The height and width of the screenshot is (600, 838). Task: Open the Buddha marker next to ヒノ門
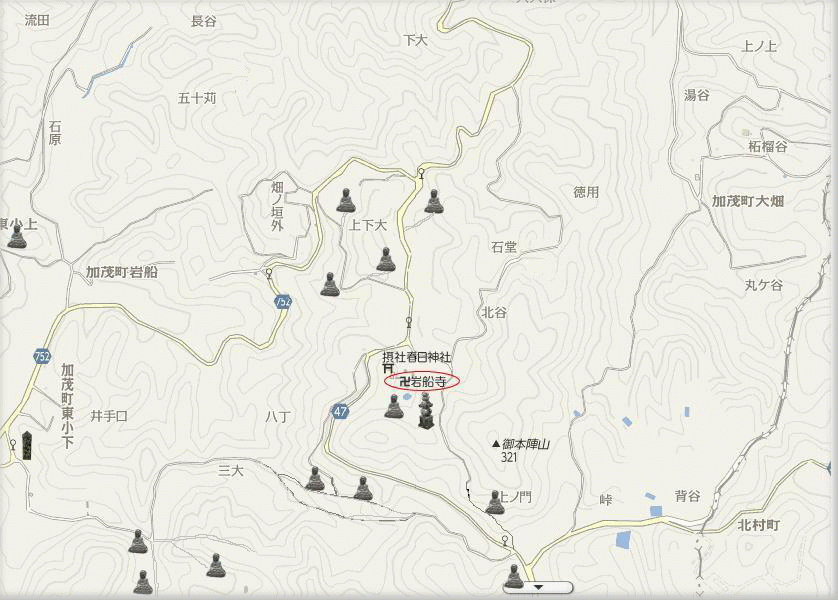[x=495, y=502]
